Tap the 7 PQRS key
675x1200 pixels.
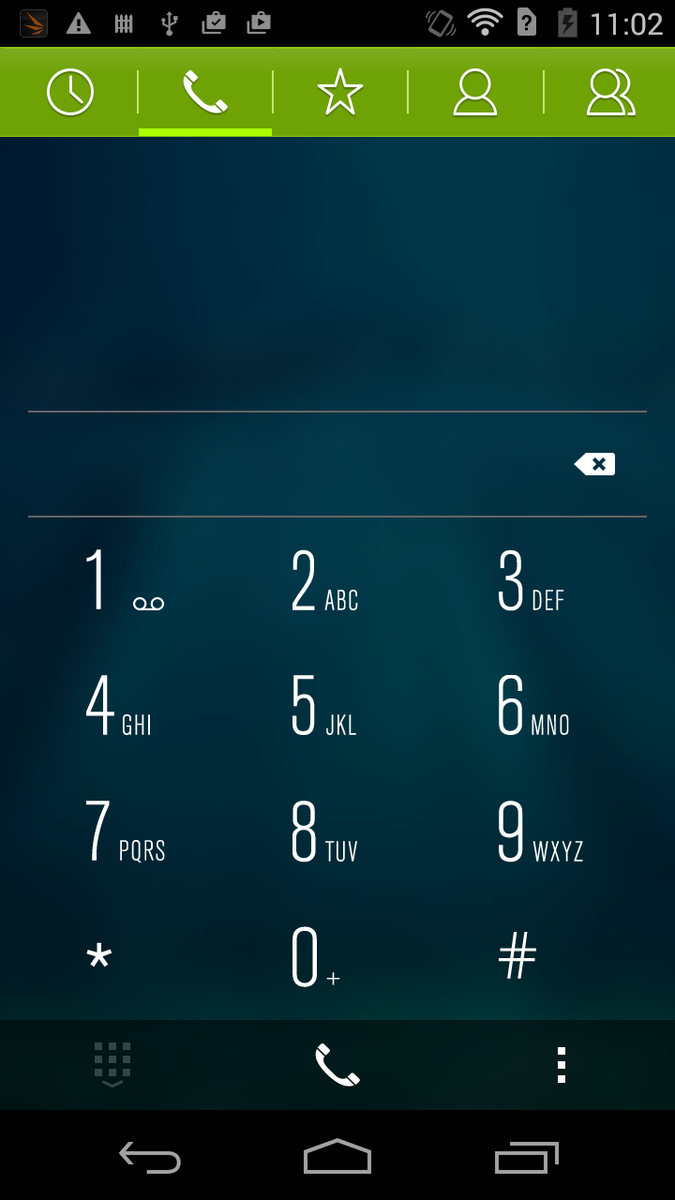[125, 832]
